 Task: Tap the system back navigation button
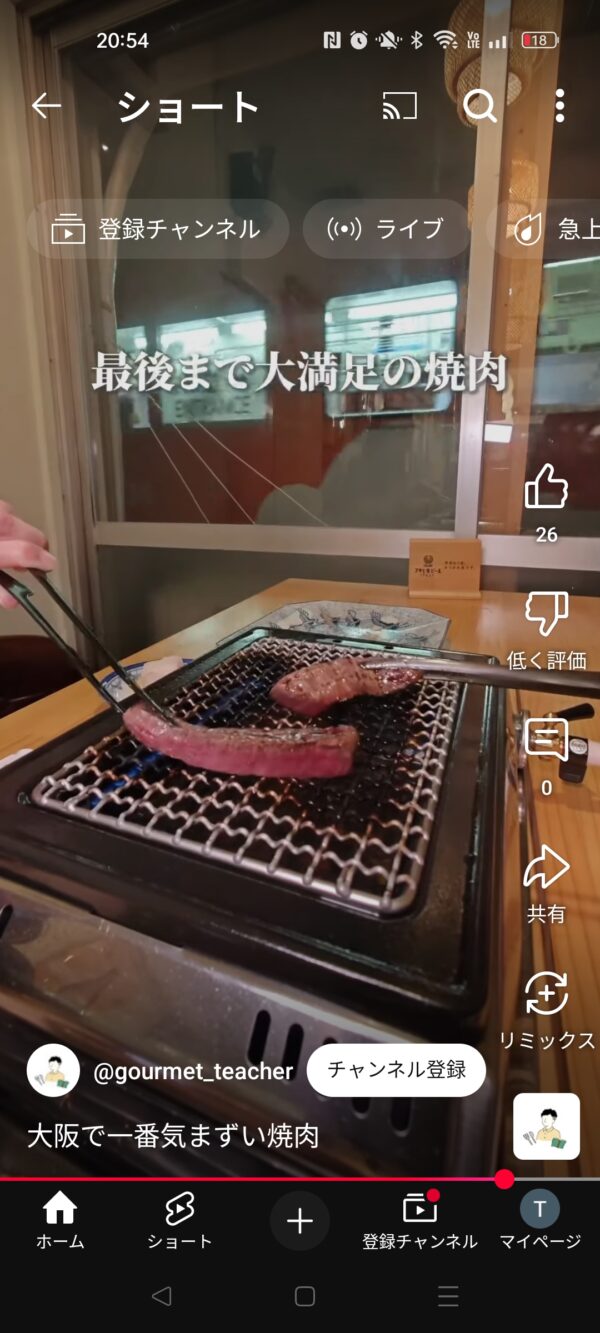[161, 1297]
